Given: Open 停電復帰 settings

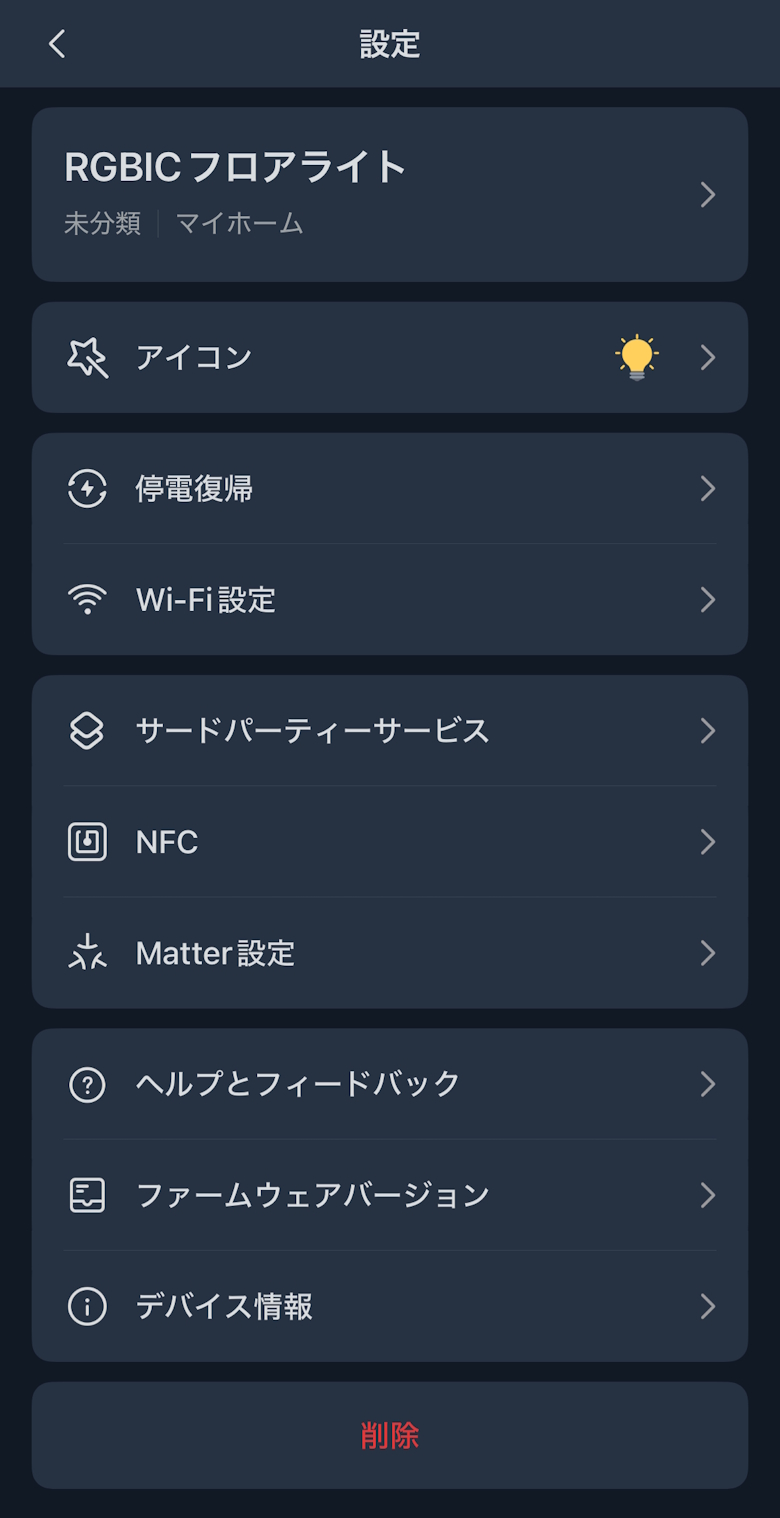Looking at the screenshot, I should click(390, 489).
